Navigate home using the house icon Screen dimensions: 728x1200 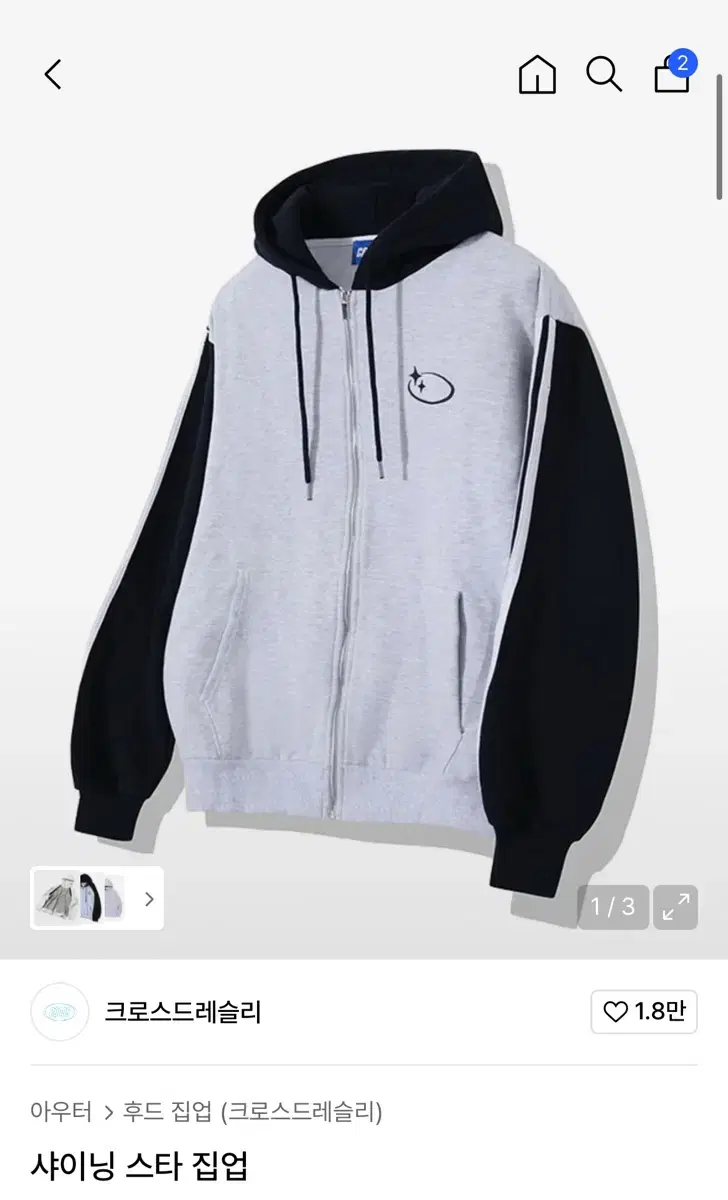[x=536, y=74]
